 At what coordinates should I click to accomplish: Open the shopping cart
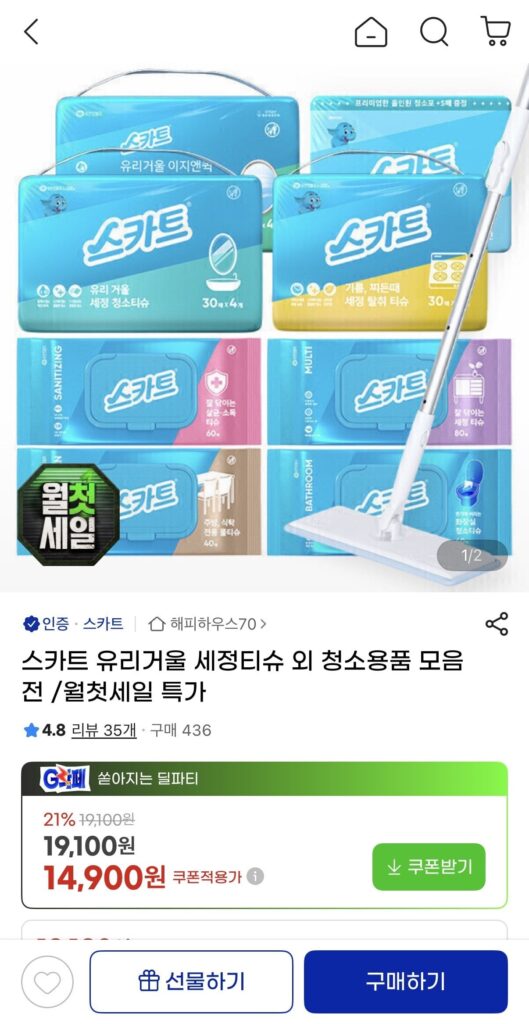[x=496, y=31]
